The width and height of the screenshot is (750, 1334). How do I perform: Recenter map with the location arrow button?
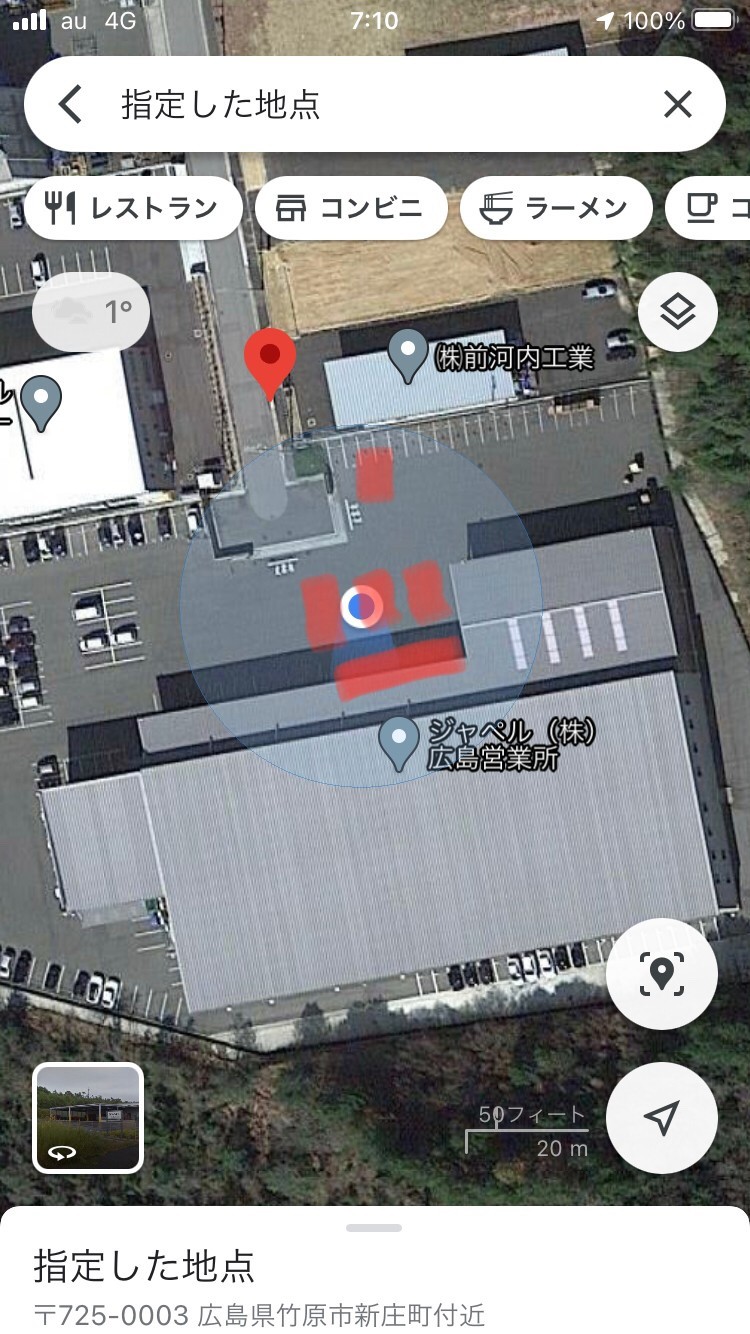[x=662, y=1118]
